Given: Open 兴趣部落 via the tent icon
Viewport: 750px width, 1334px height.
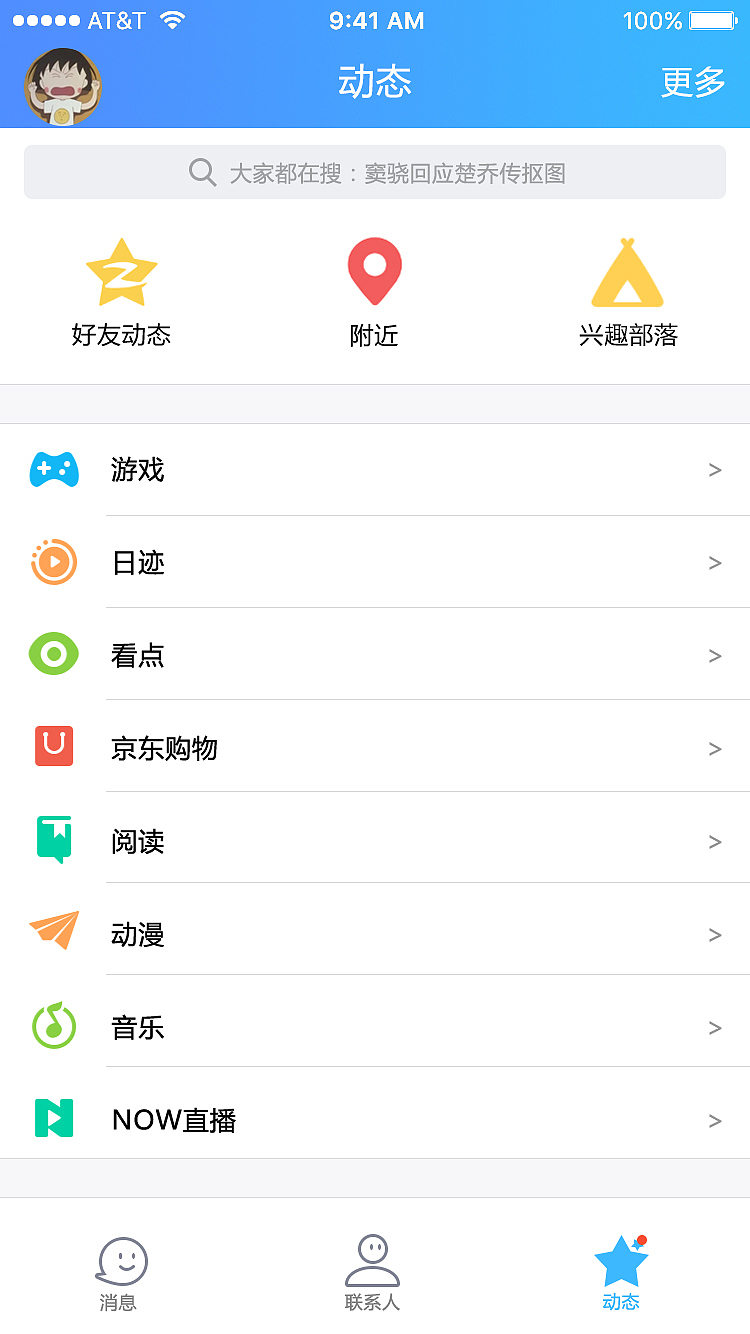Looking at the screenshot, I should pyautogui.click(x=628, y=272).
